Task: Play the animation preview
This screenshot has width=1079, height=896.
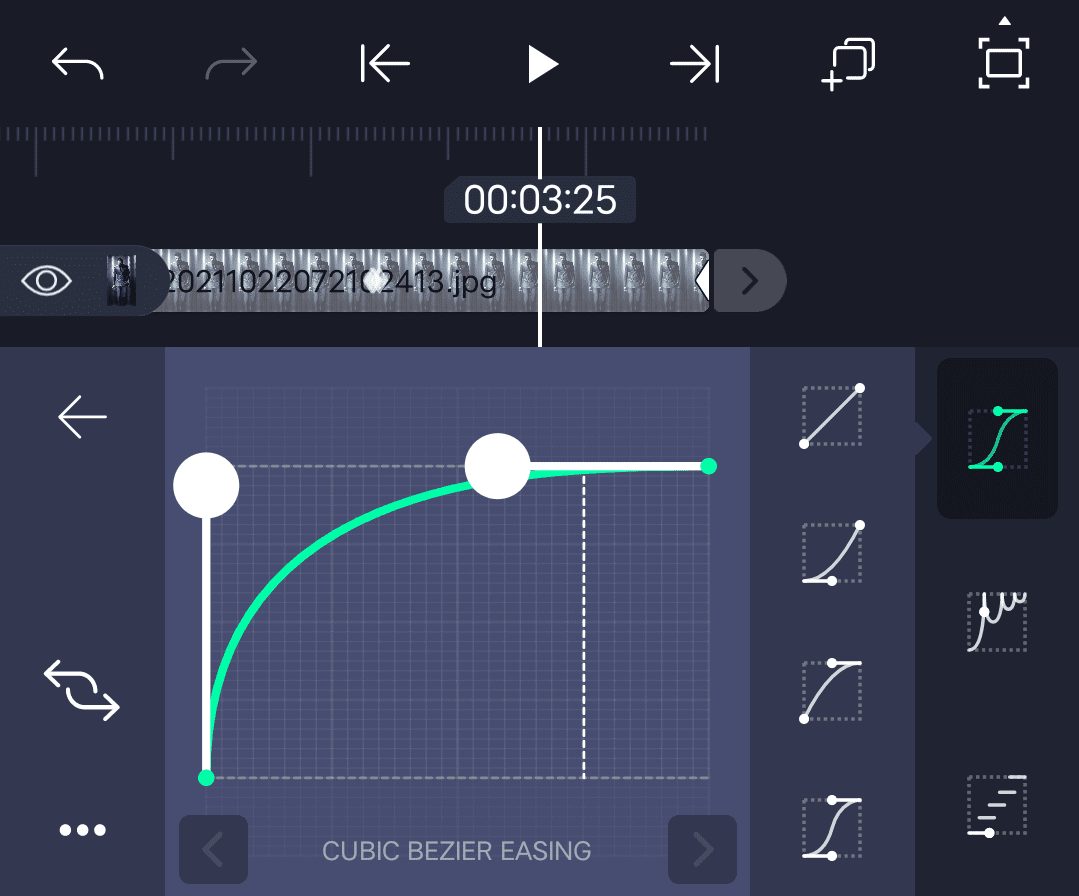Action: (541, 65)
